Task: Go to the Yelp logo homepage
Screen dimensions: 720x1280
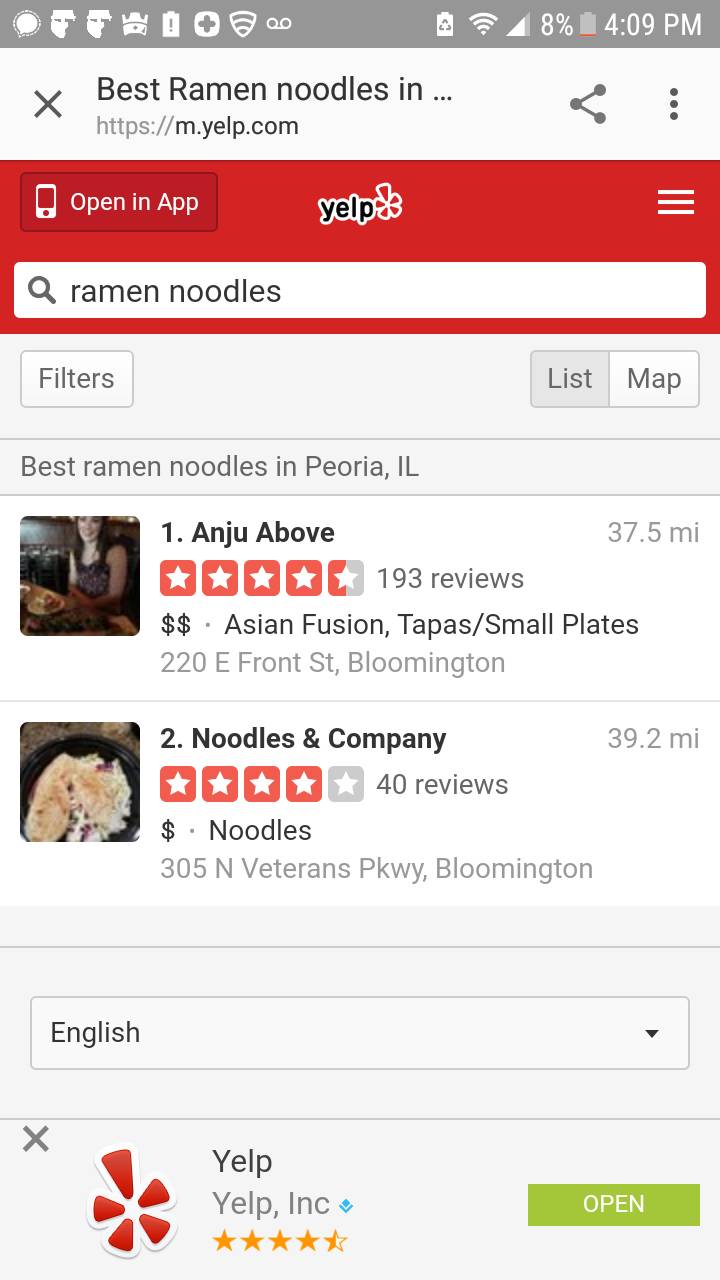Action: pos(360,204)
